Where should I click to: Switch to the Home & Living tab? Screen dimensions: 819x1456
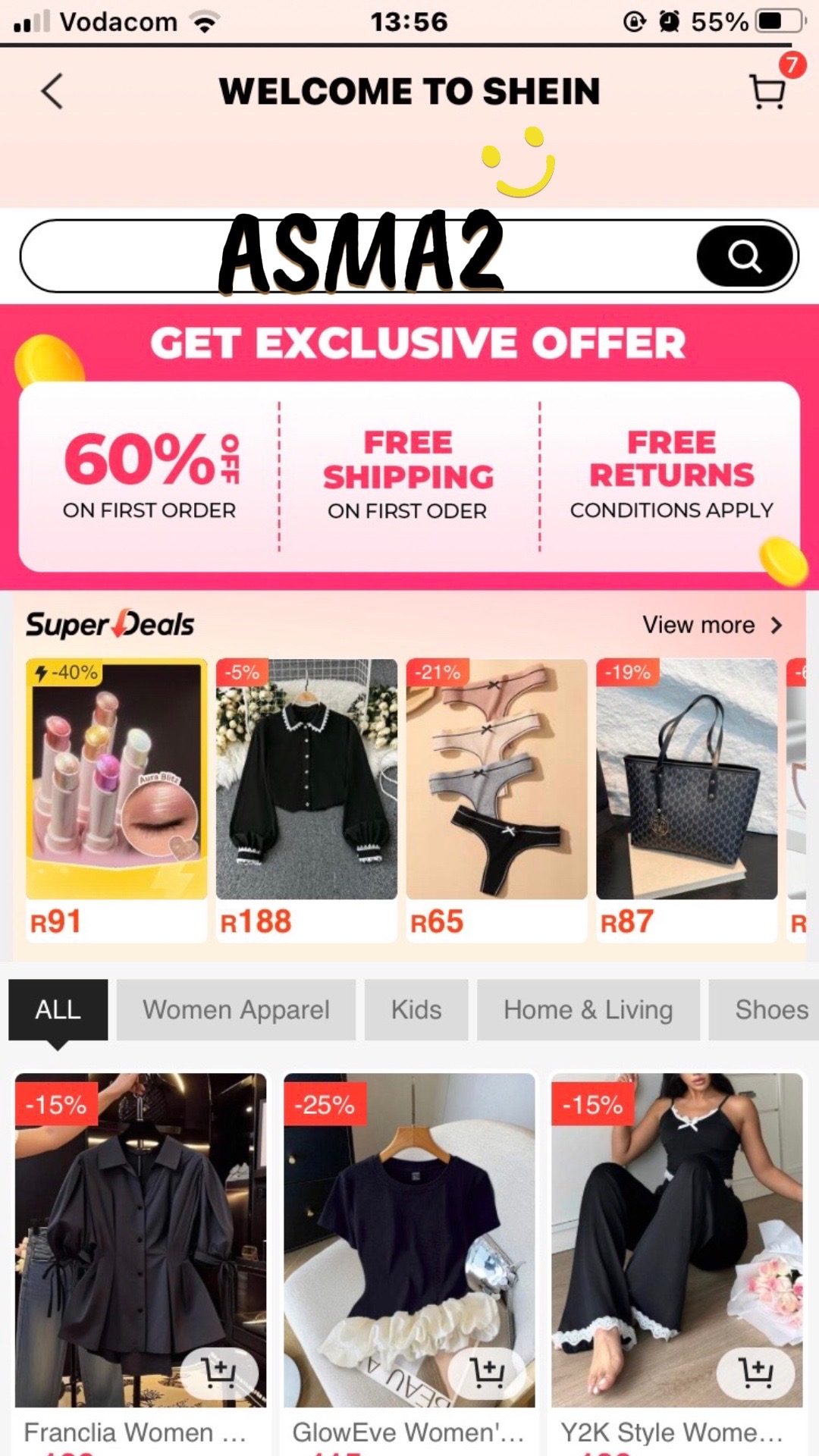588,1009
